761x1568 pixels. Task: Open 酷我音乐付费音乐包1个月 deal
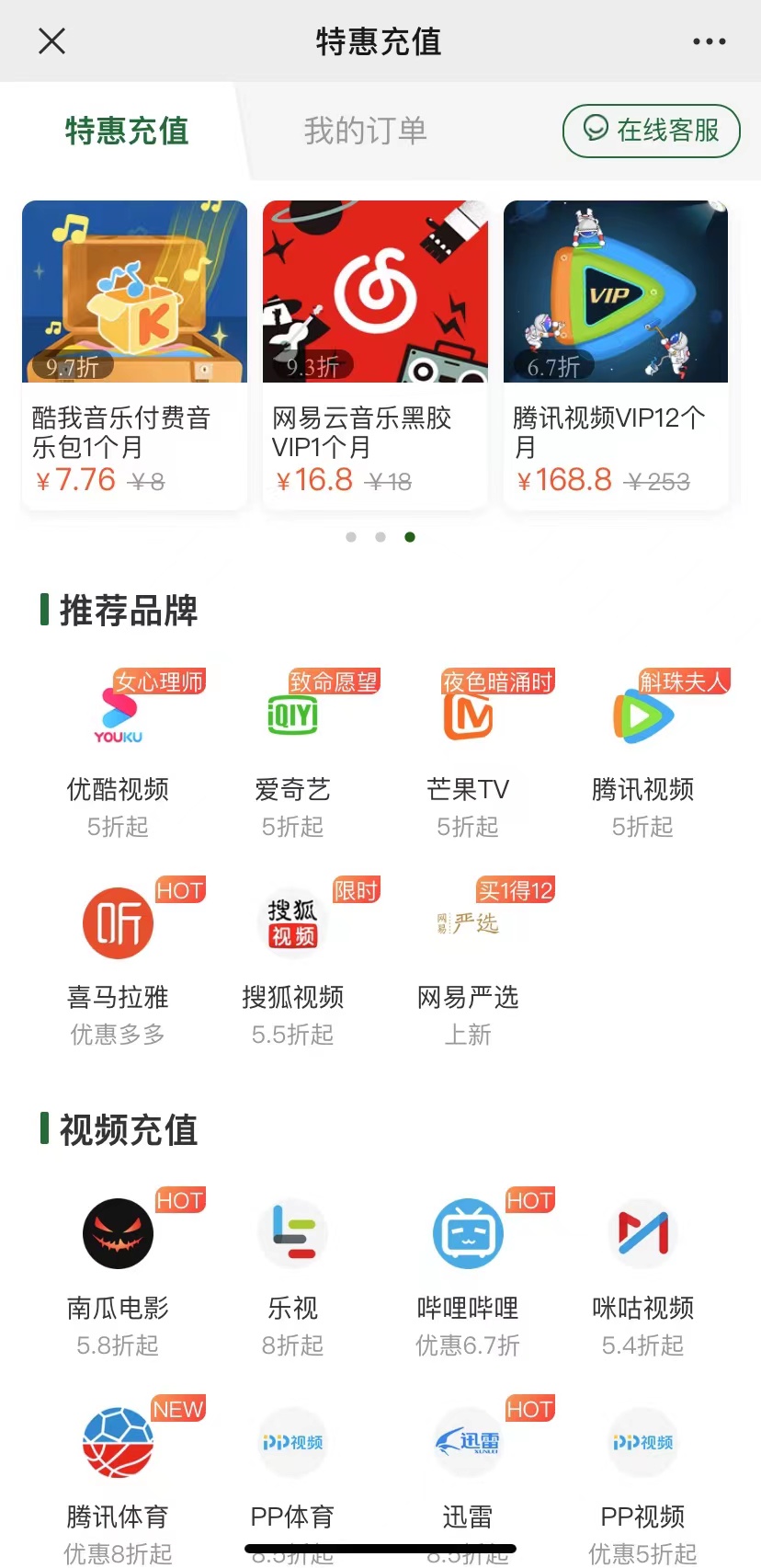click(x=135, y=354)
